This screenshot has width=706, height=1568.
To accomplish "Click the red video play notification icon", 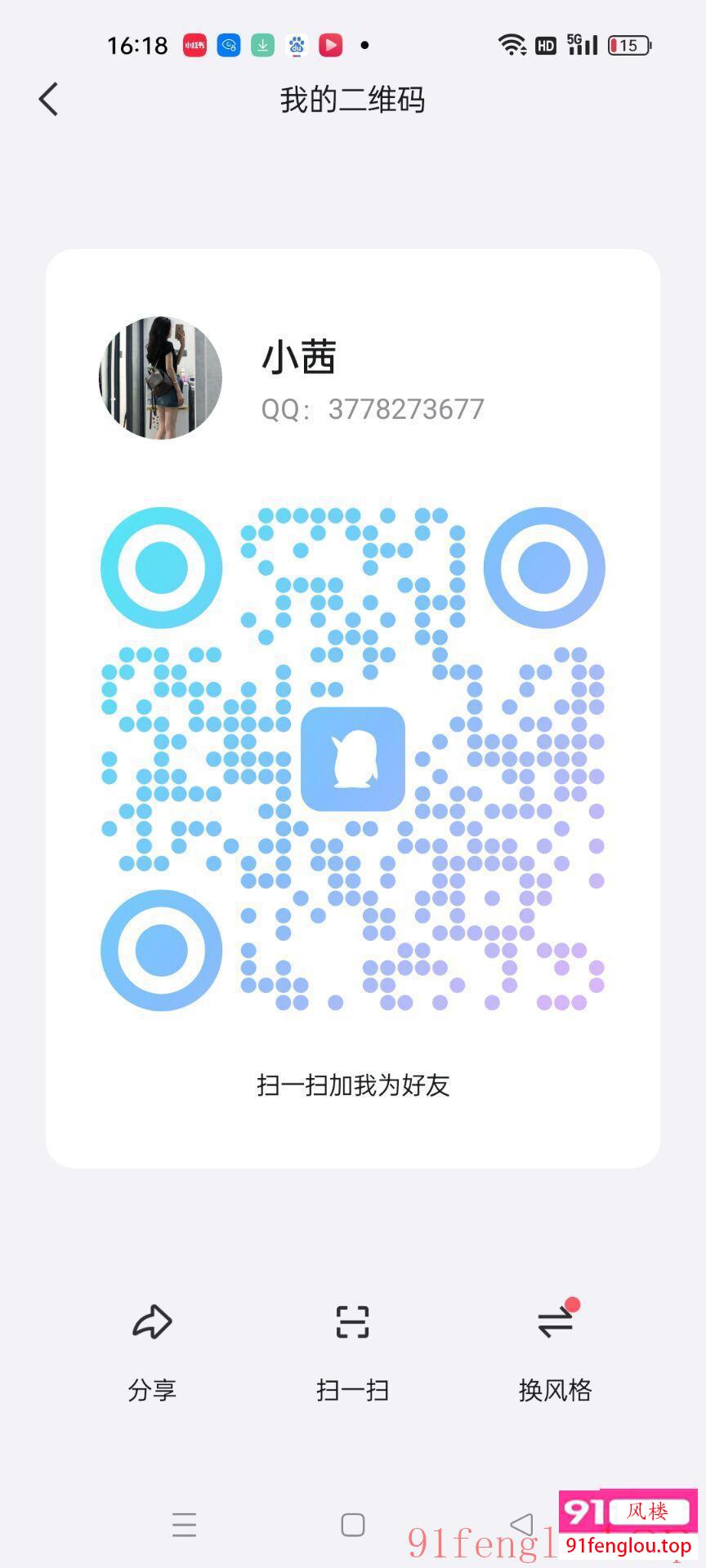I will pyautogui.click(x=329, y=45).
